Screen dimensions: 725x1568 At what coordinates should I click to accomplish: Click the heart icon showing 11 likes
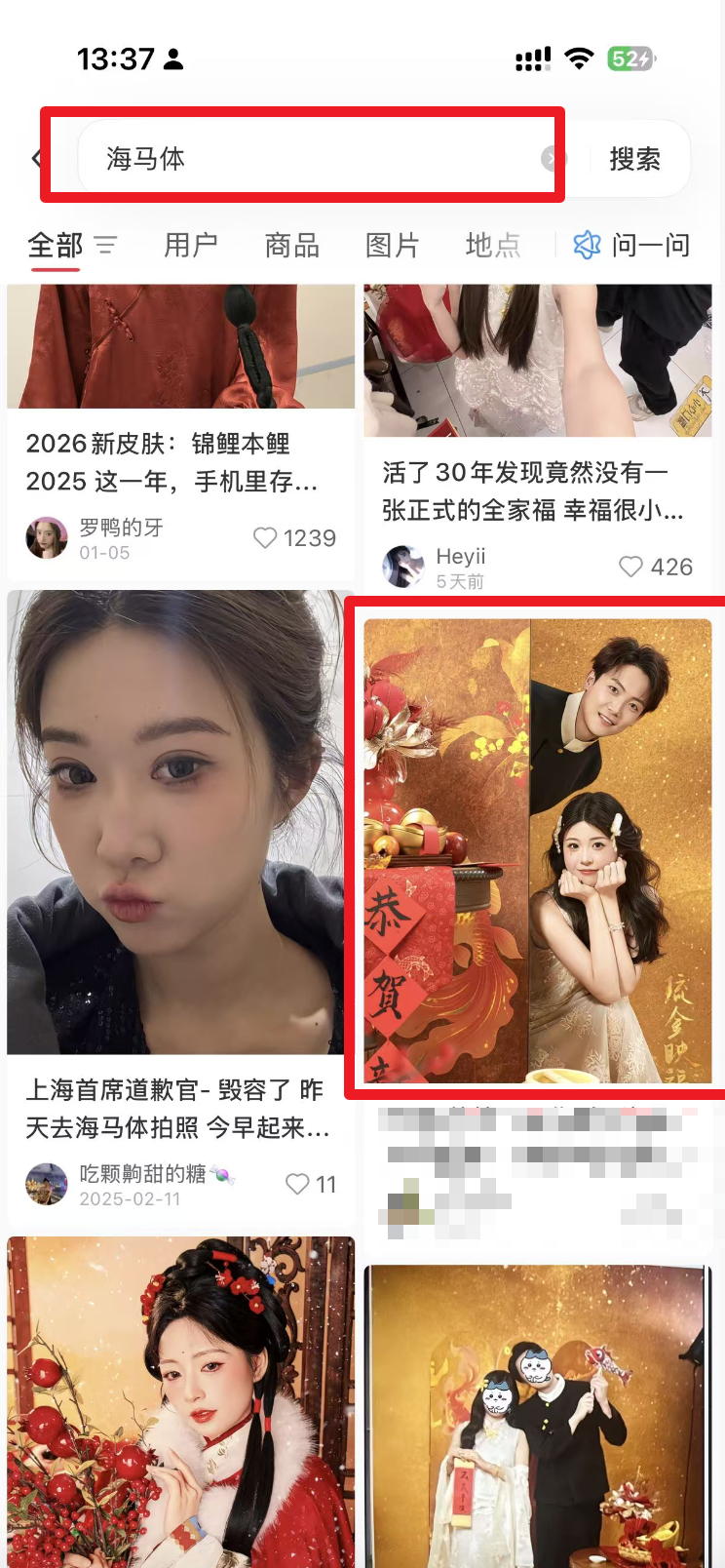point(295,1184)
